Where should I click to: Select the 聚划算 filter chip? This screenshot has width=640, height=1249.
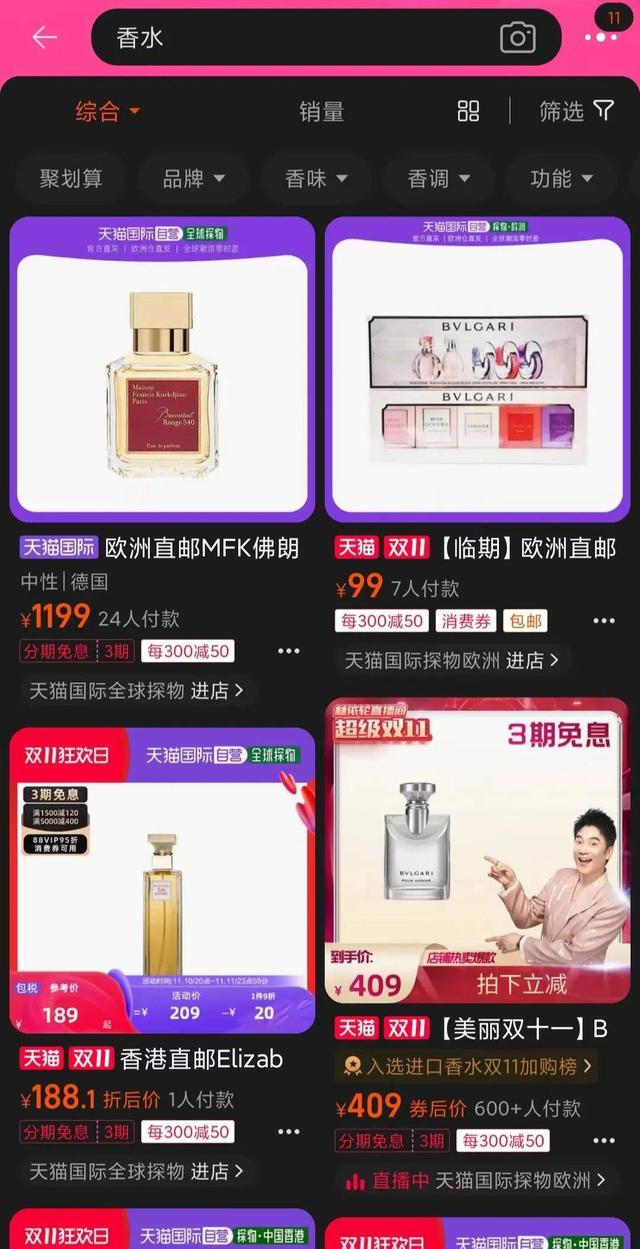70,179
